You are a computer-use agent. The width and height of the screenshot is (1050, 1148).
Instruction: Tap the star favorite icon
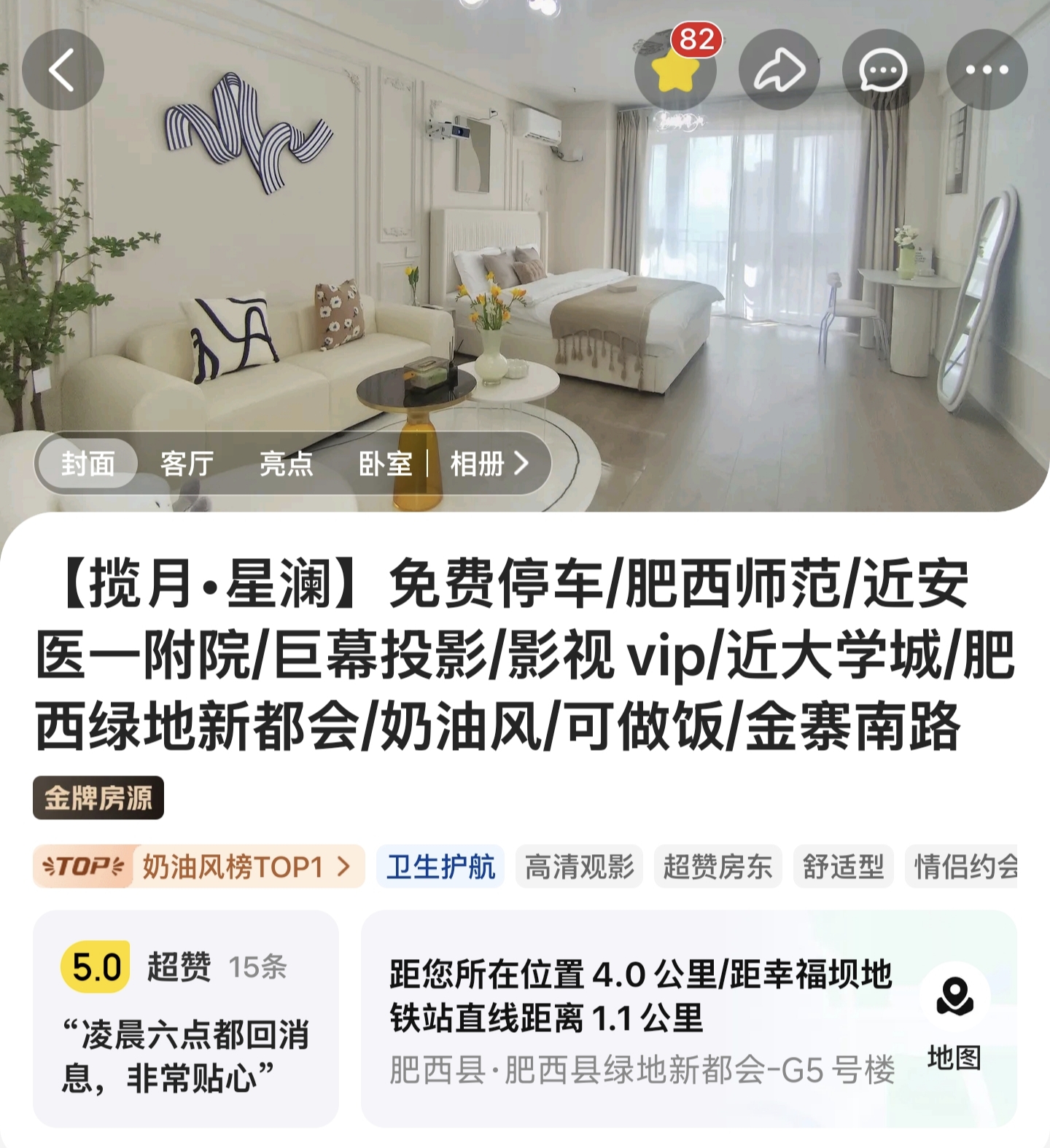675,71
